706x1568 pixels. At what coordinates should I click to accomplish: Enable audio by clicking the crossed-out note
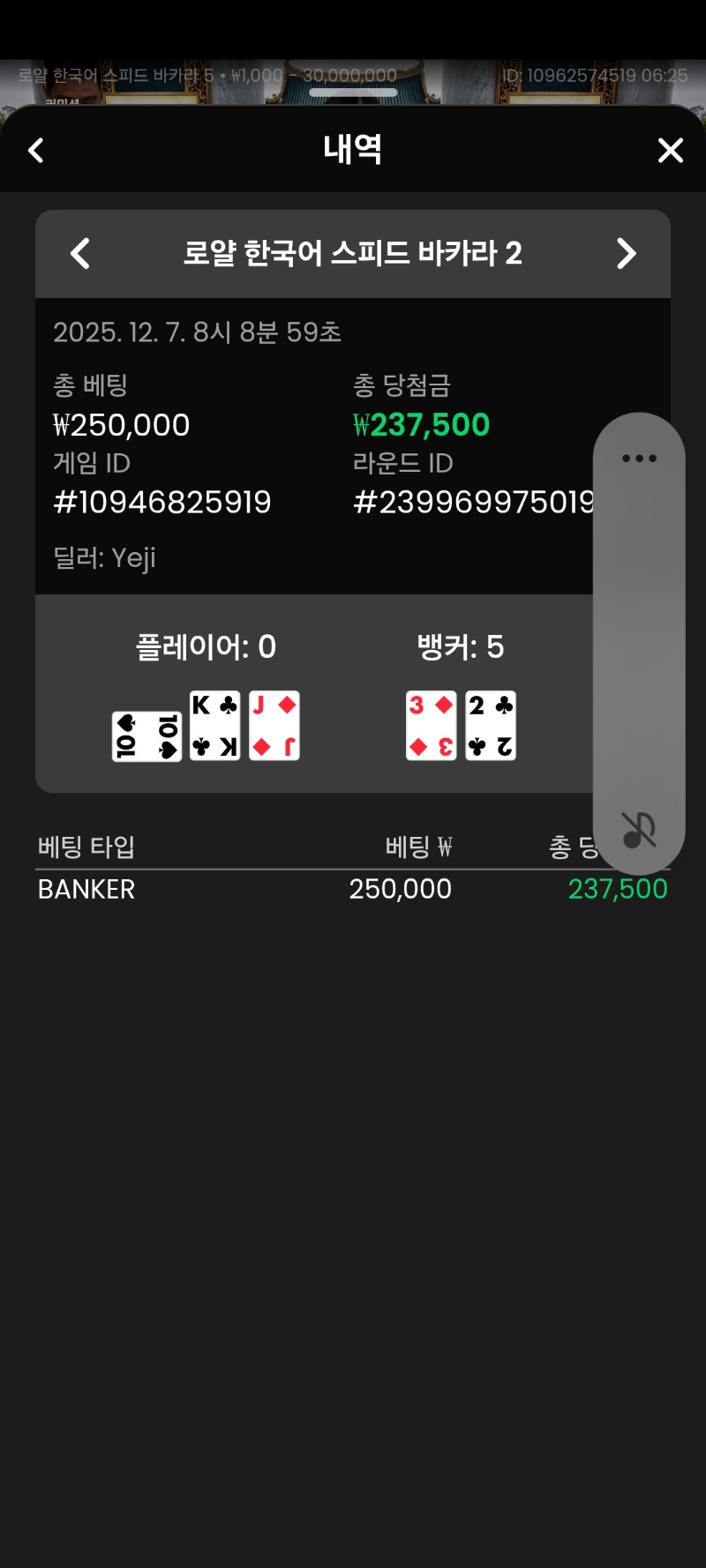pos(638,827)
